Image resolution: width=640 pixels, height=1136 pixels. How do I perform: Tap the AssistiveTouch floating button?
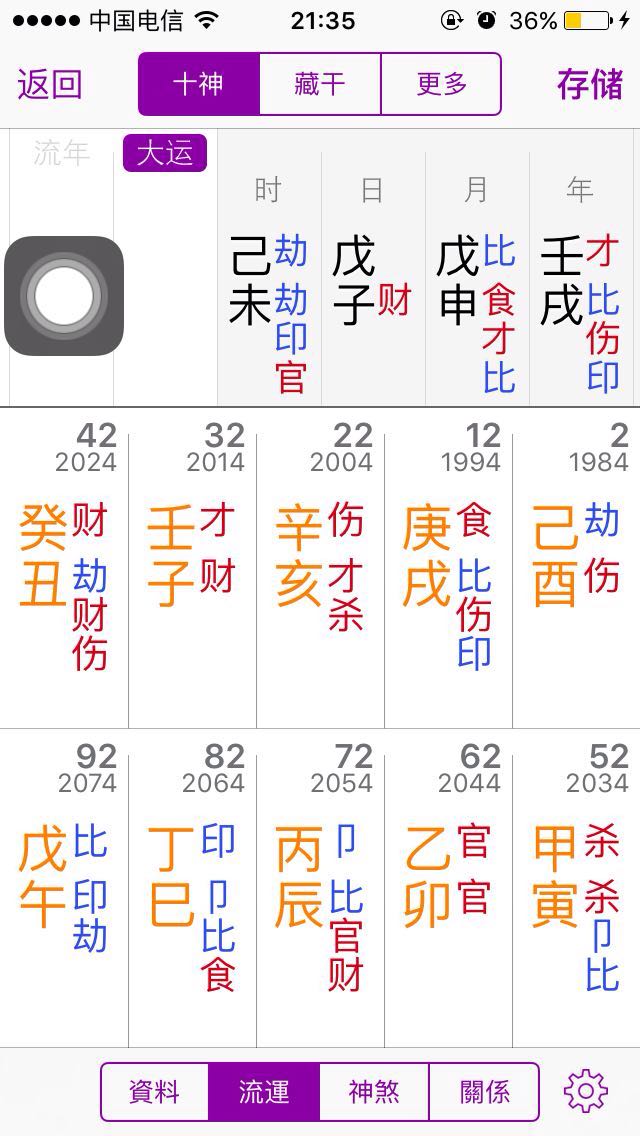click(x=64, y=296)
